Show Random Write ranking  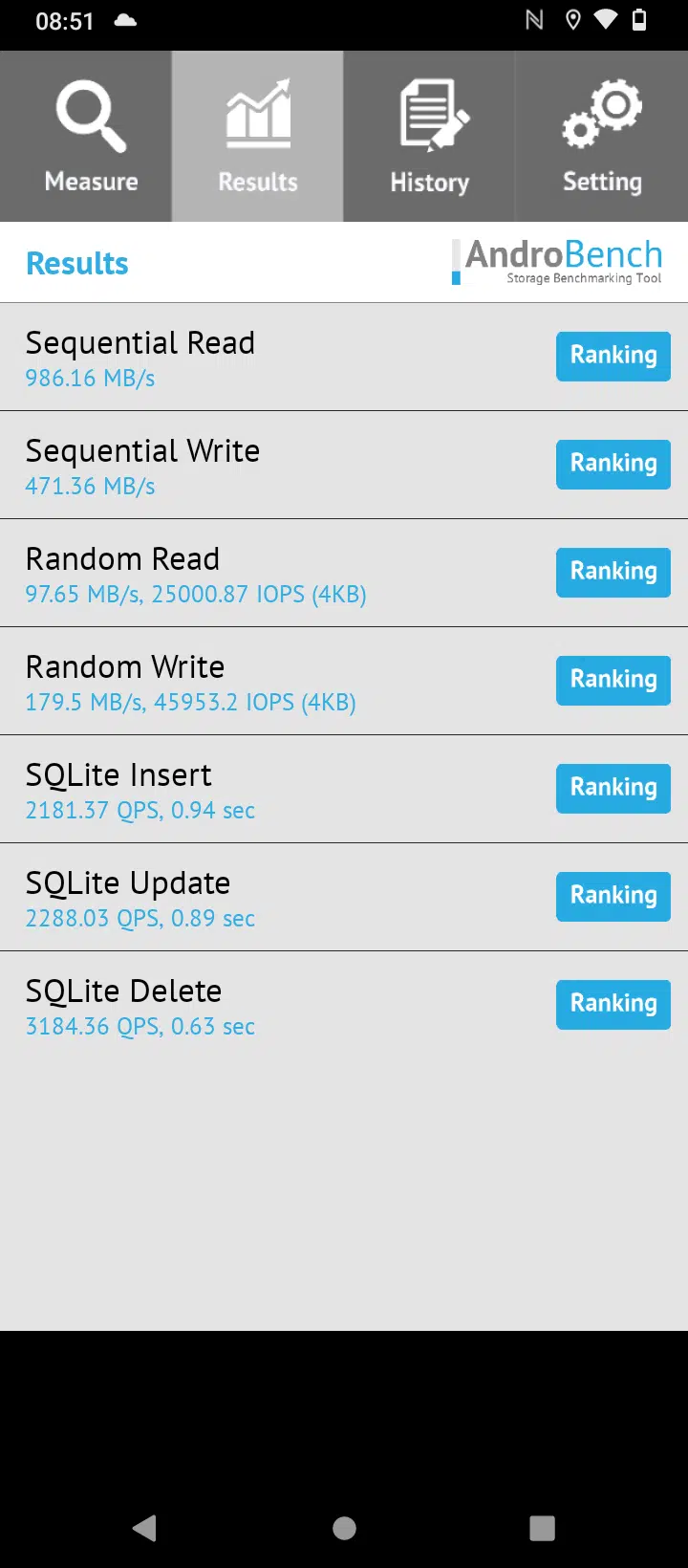(x=613, y=680)
